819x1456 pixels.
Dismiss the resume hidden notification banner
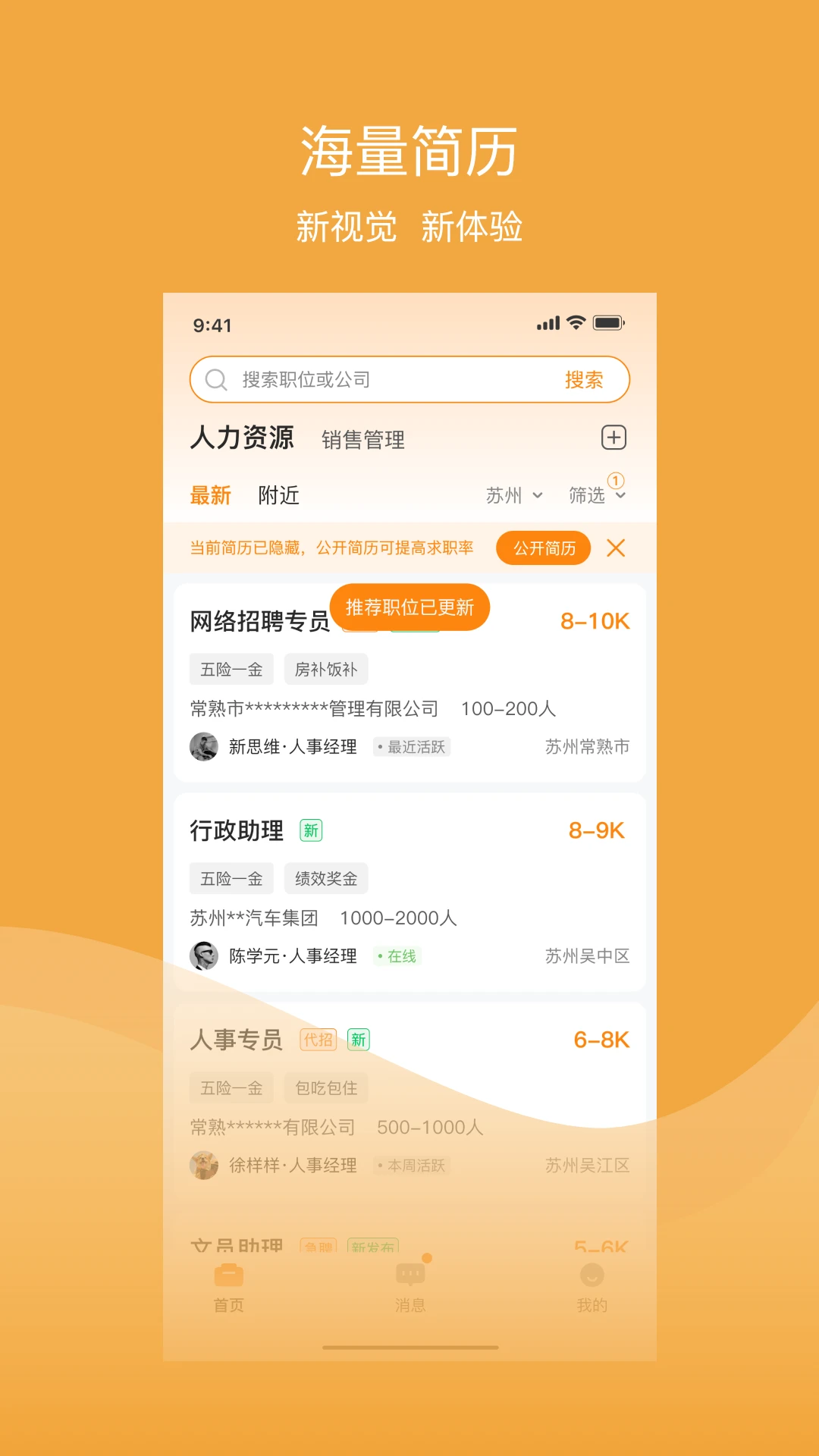pyautogui.click(x=616, y=548)
